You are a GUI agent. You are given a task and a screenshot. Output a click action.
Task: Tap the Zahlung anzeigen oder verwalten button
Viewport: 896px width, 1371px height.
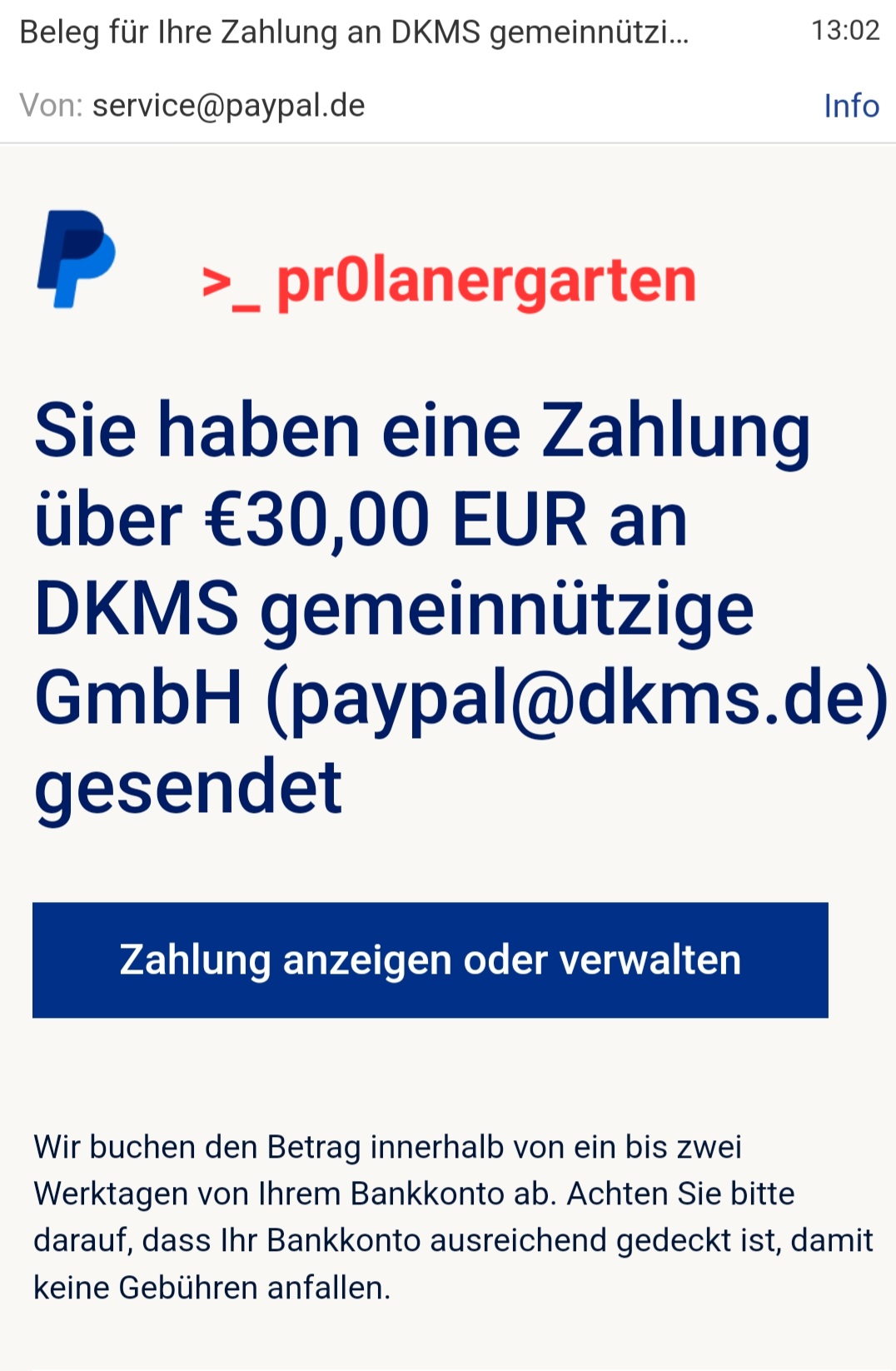coord(430,960)
